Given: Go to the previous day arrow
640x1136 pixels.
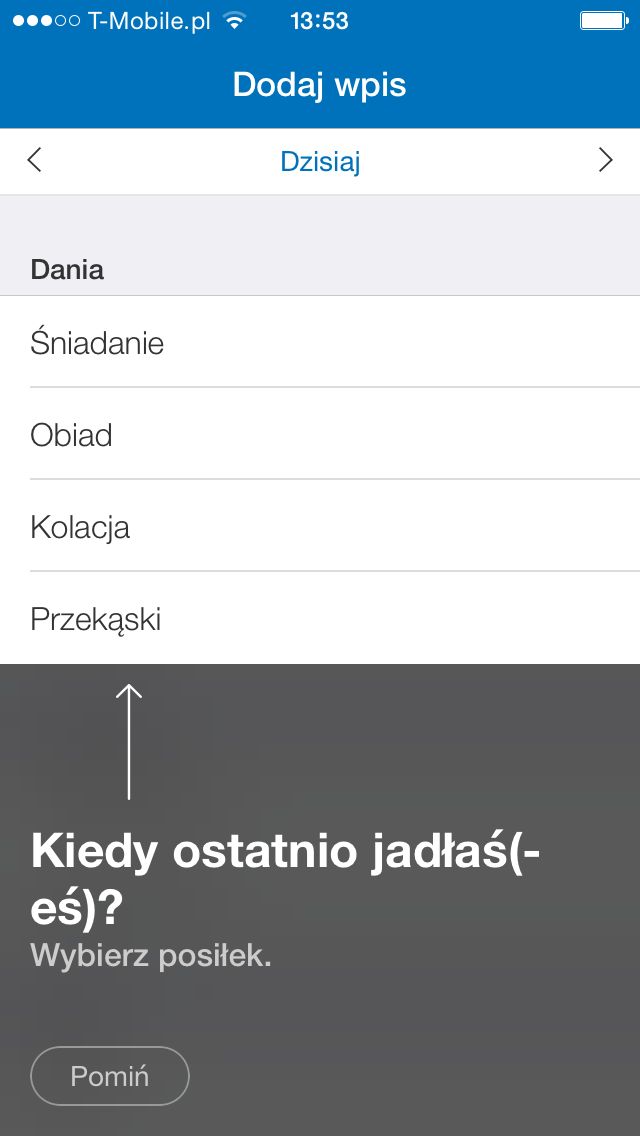Looking at the screenshot, I should [34, 160].
